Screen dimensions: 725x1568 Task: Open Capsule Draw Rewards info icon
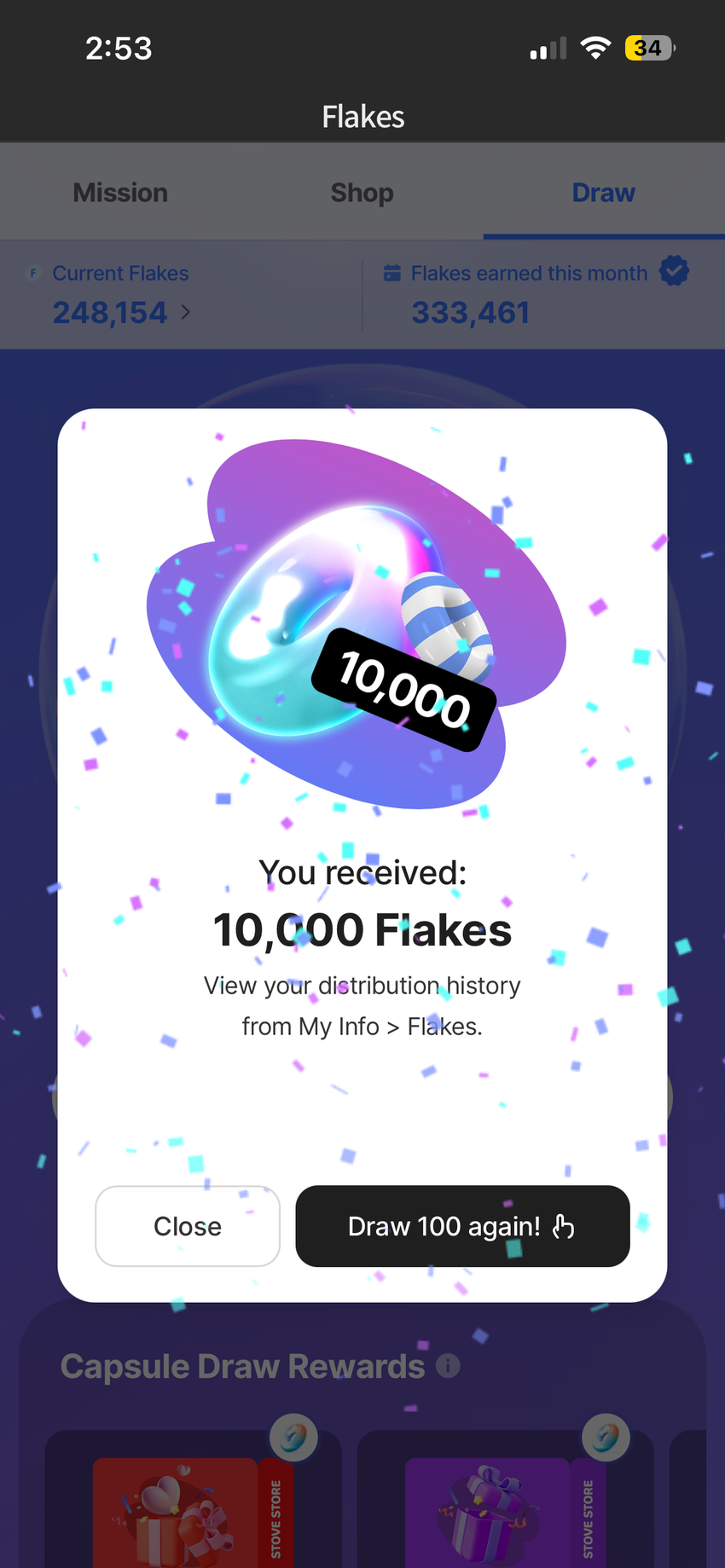click(448, 1366)
